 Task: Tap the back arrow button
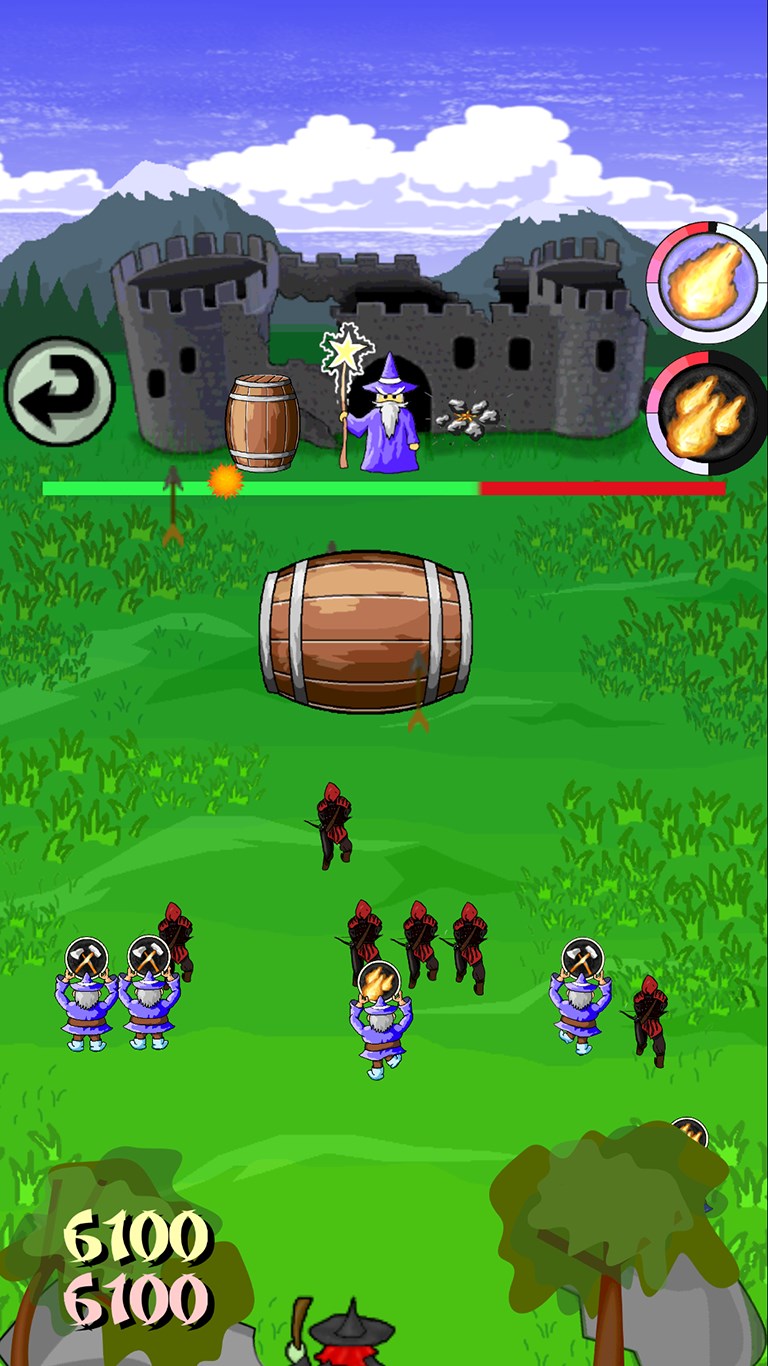coord(60,391)
